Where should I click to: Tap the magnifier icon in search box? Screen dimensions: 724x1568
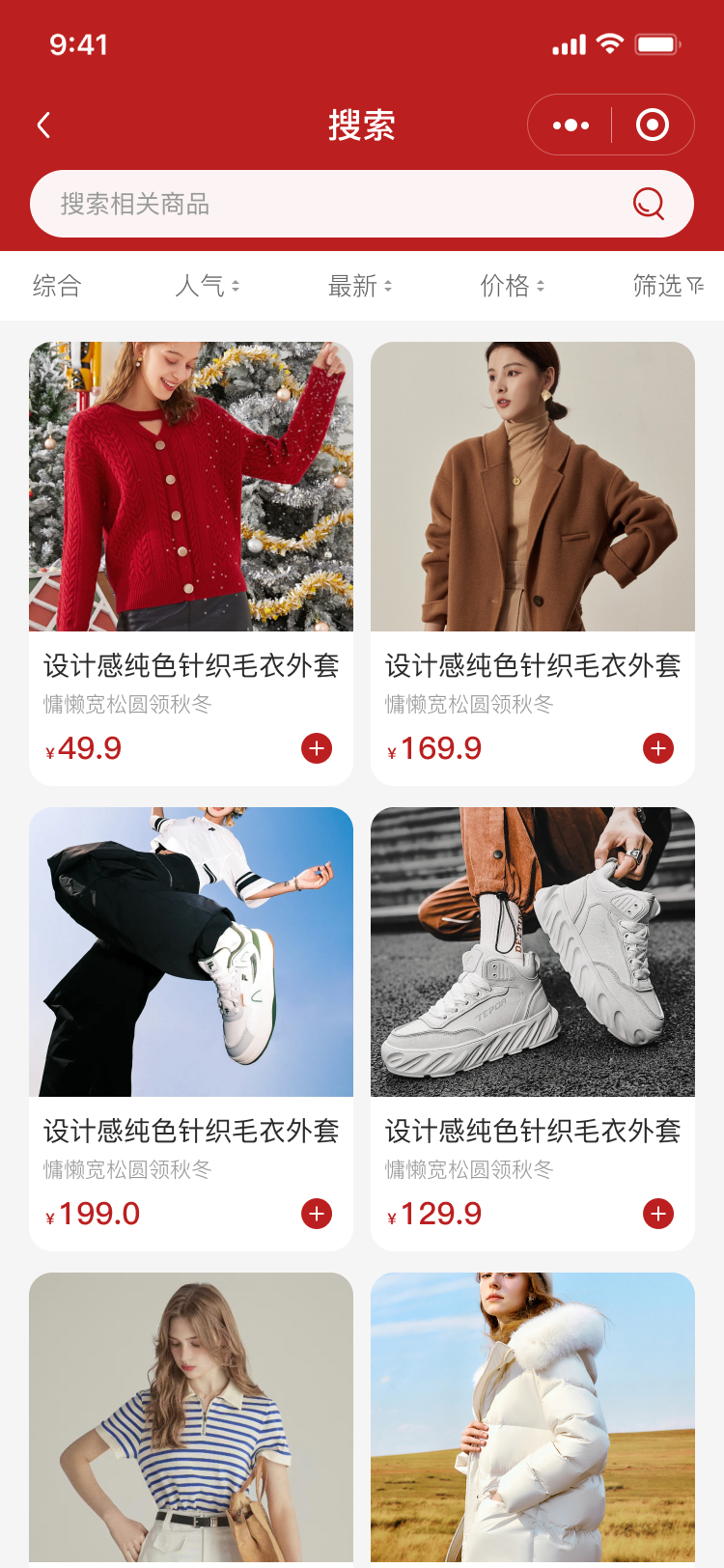click(x=648, y=204)
